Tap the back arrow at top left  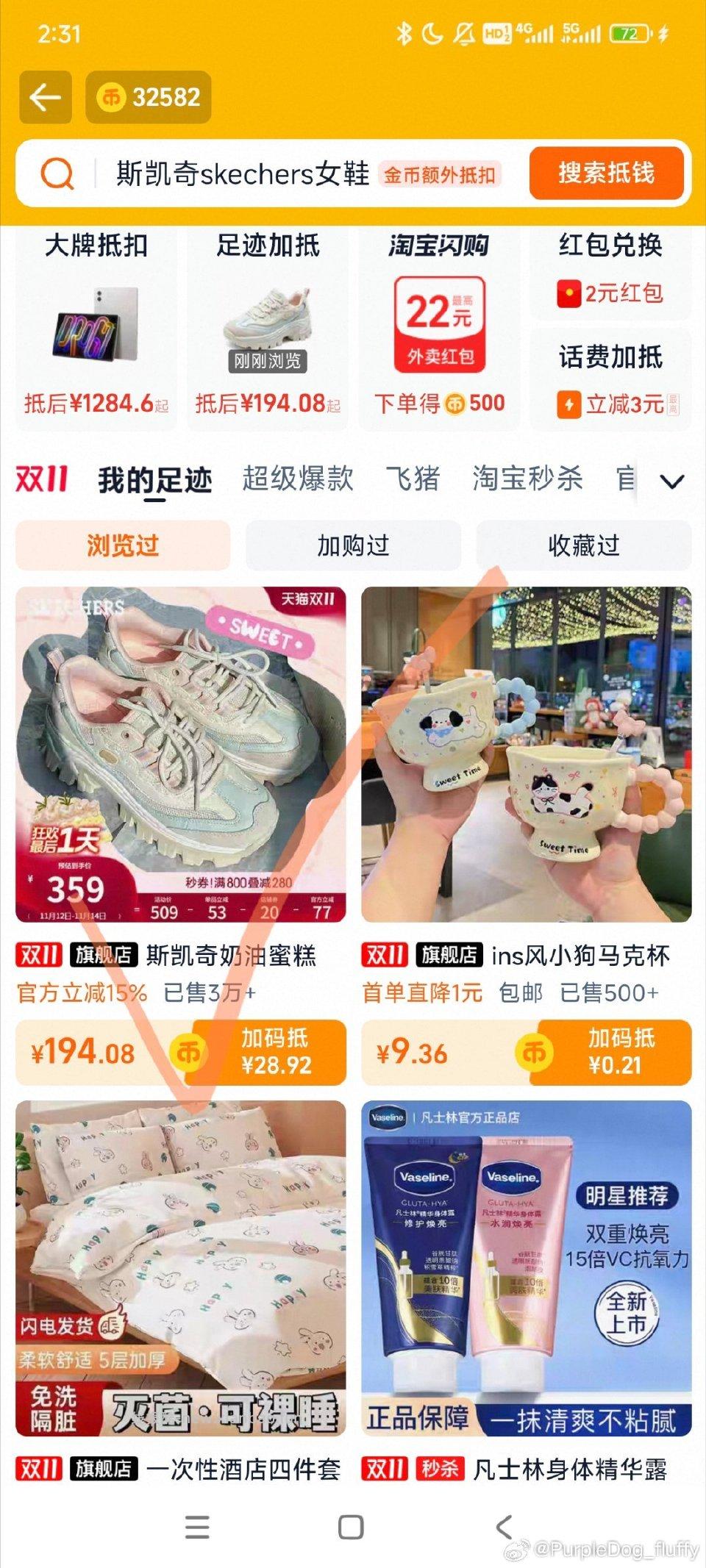[x=46, y=97]
